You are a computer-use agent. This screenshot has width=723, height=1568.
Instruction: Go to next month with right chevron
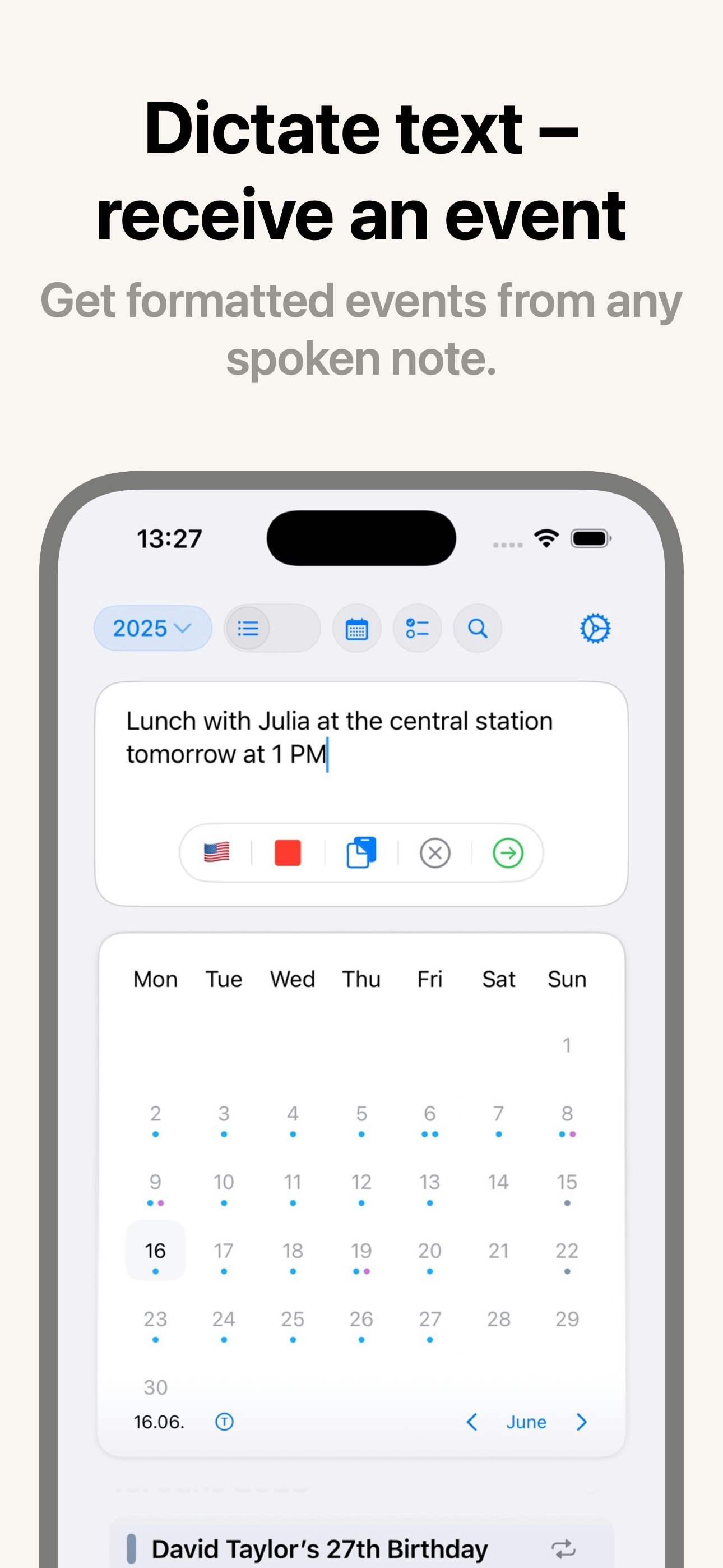(581, 1422)
